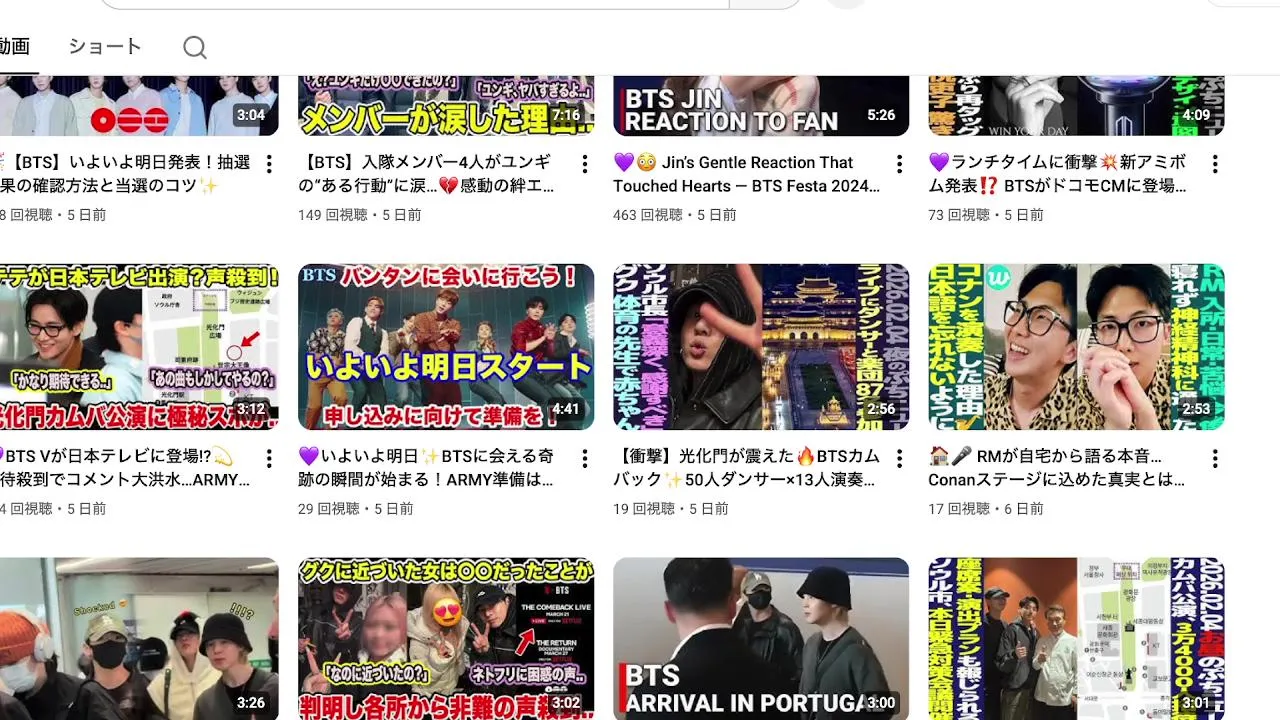Switch to the ショート tab
This screenshot has height=720, width=1280.
pyautogui.click(x=105, y=47)
